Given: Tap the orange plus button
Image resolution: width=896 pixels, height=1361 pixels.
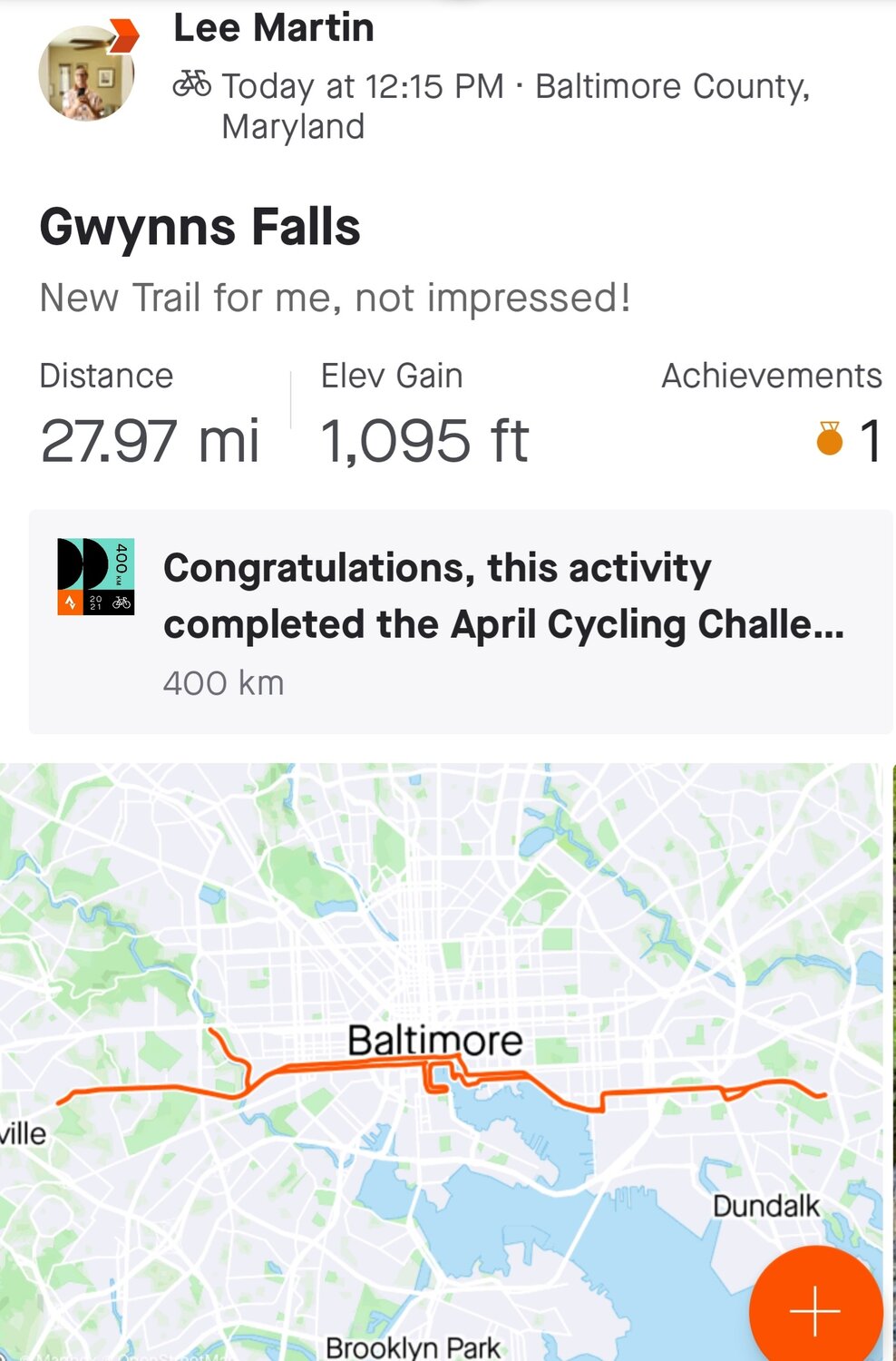Looking at the screenshot, I should click(x=815, y=1310).
